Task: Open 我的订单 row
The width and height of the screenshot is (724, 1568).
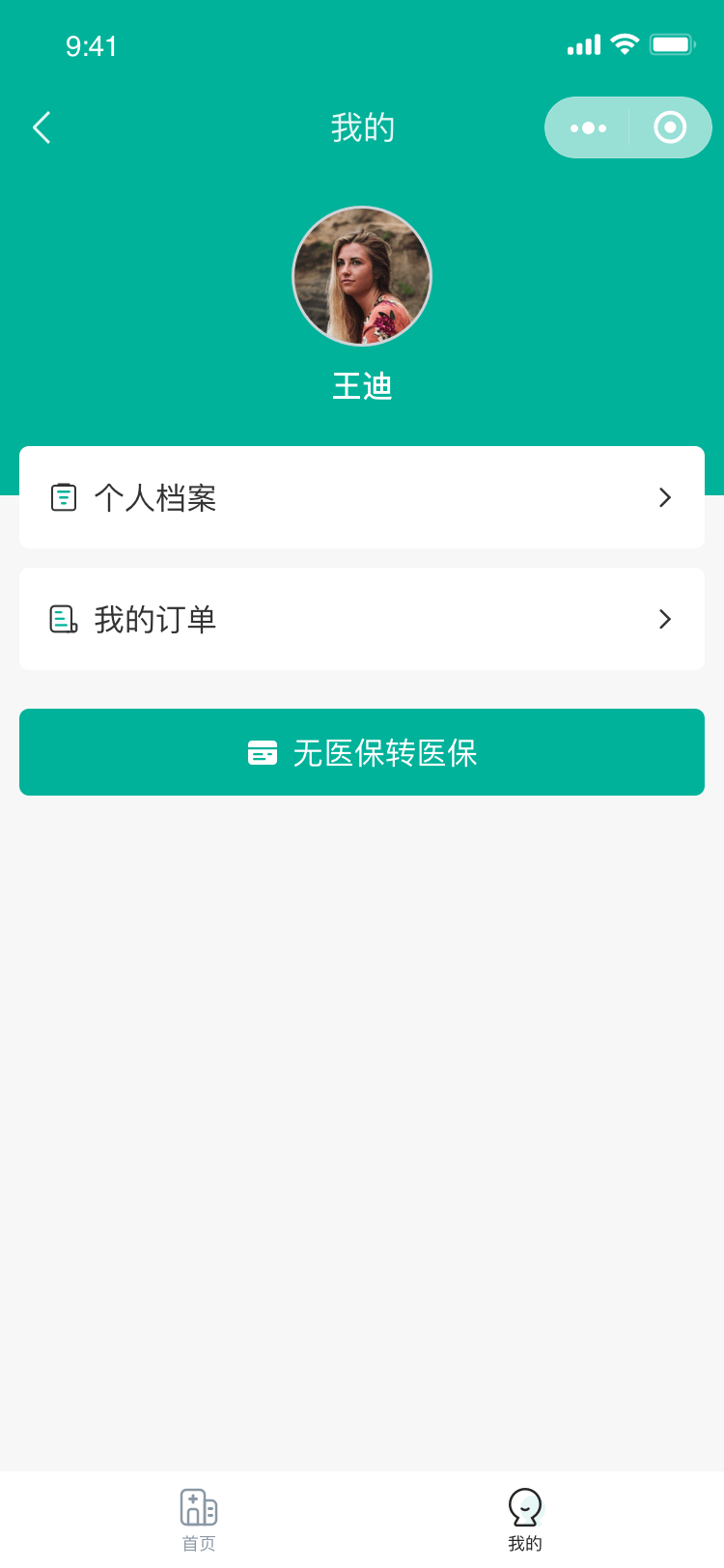Action: (362, 619)
